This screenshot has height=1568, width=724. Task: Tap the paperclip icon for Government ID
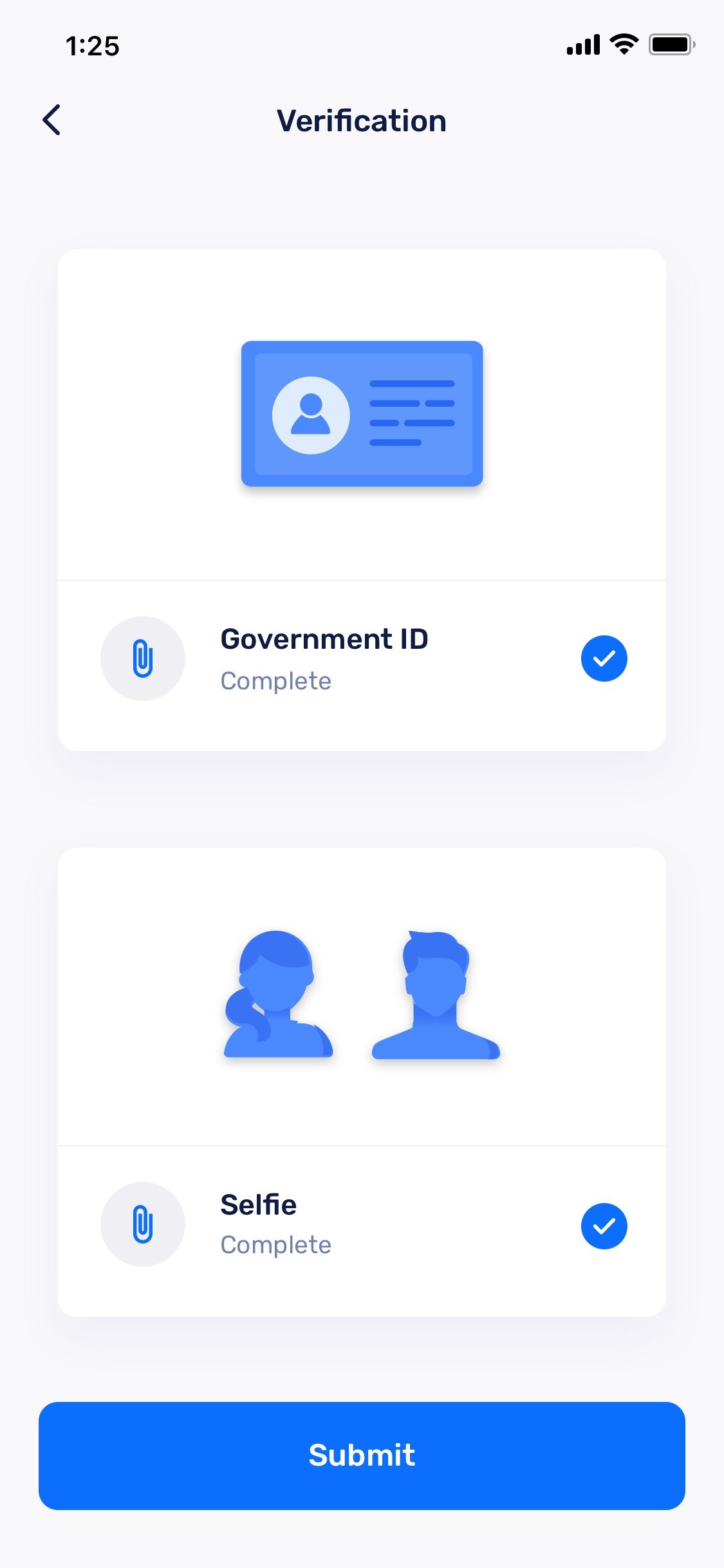[x=142, y=658]
